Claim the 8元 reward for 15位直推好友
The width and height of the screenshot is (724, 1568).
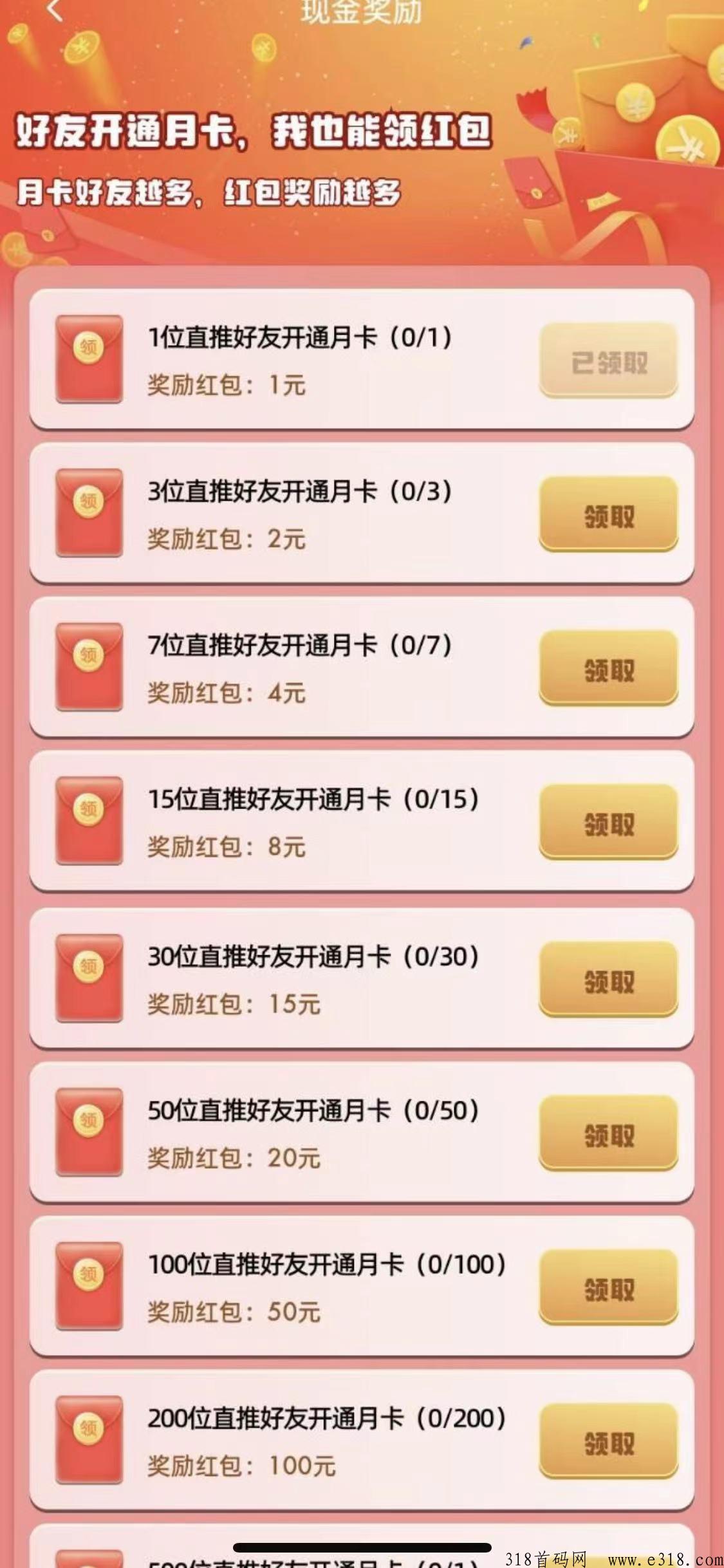click(x=608, y=823)
